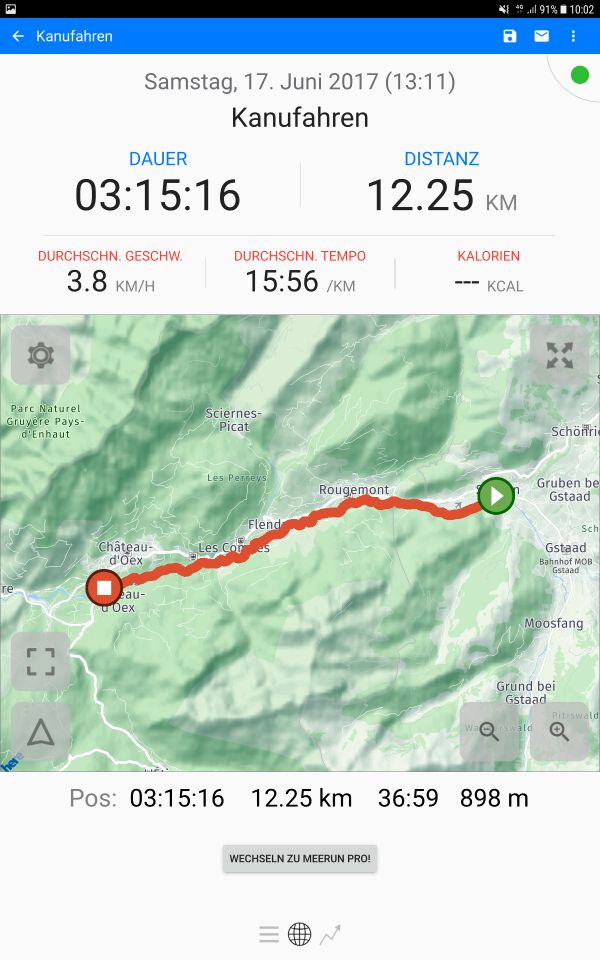This screenshot has height=960, width=600.
Task: Switch to the list view tab
Action: coord(269,934)
